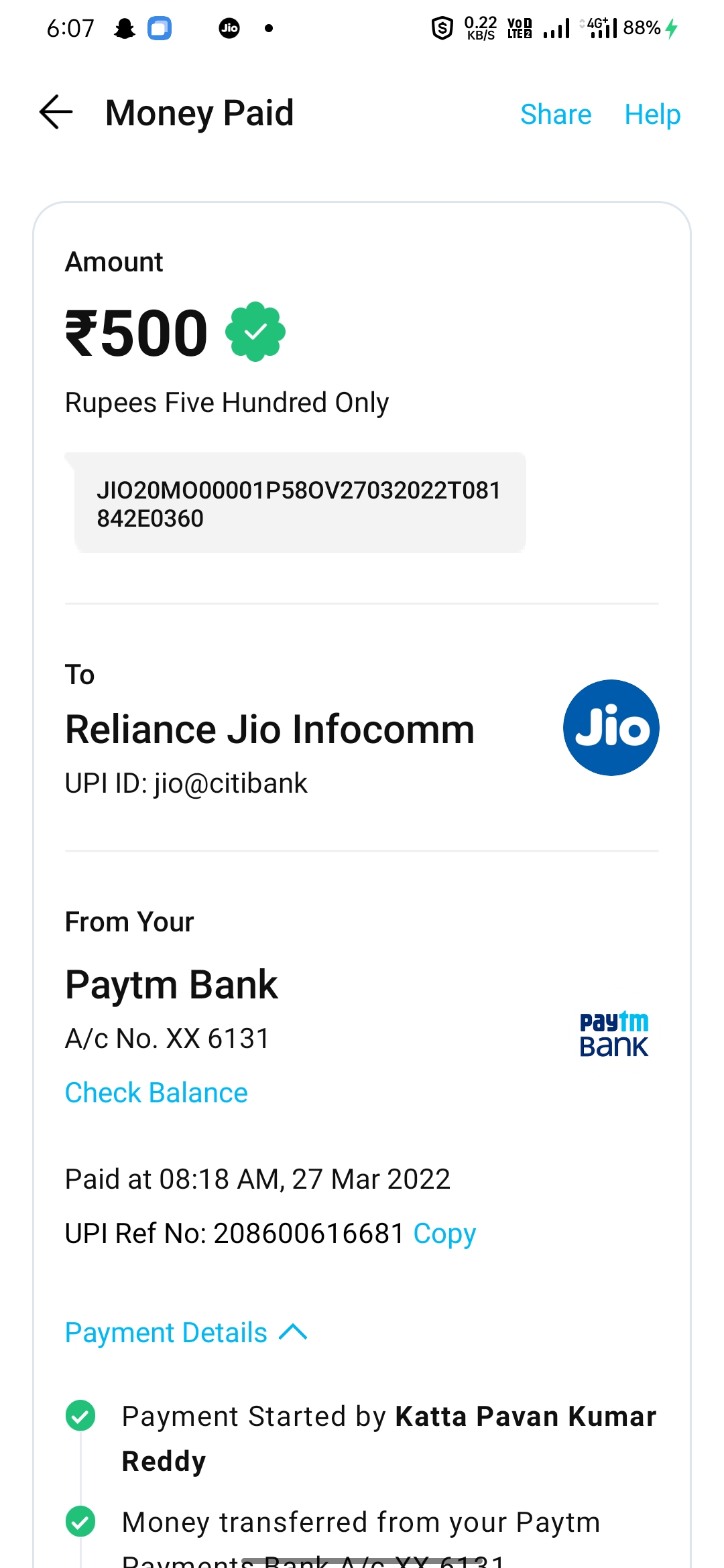Go back using the arrow
Viewport: 724px width, 1568px height.
[56, 112]
